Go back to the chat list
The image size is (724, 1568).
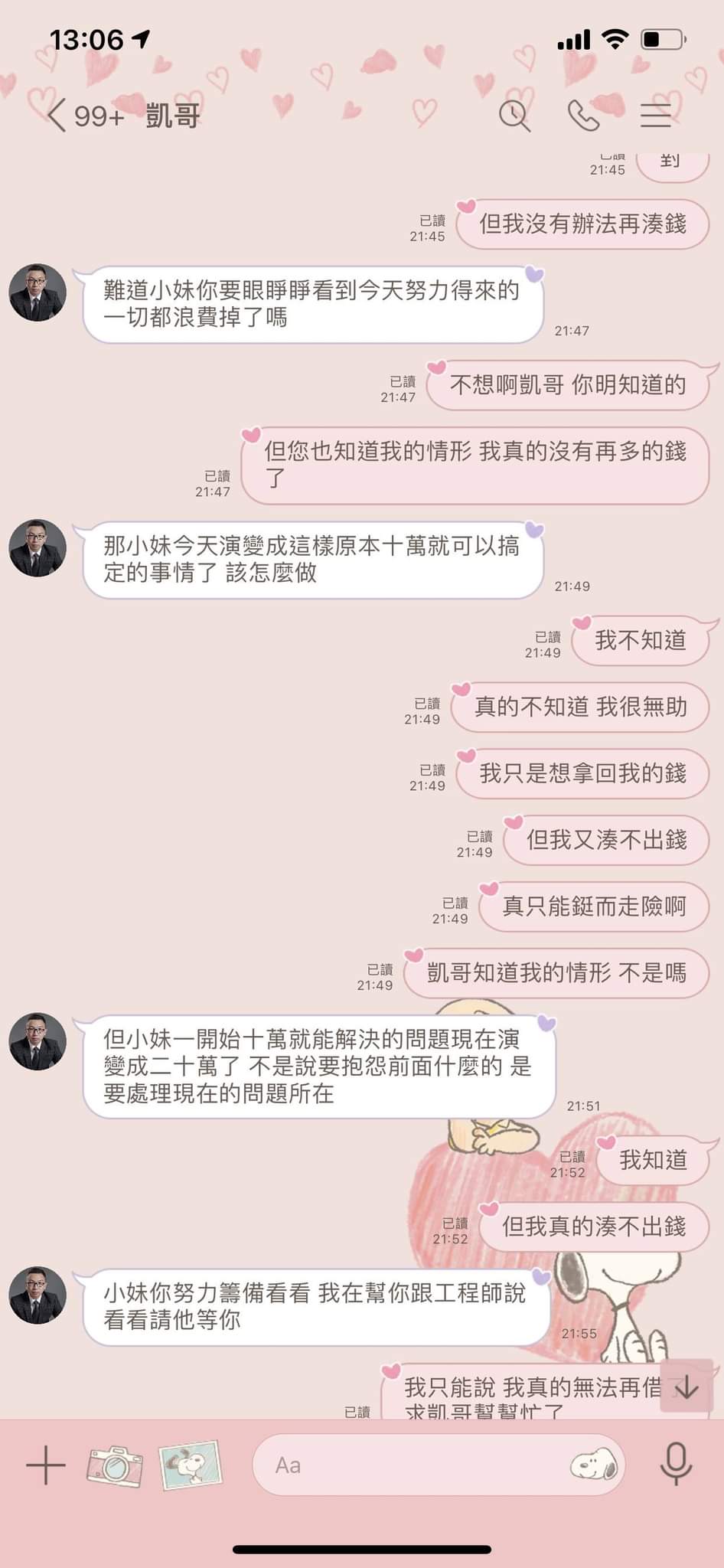[x=57, y=116]
